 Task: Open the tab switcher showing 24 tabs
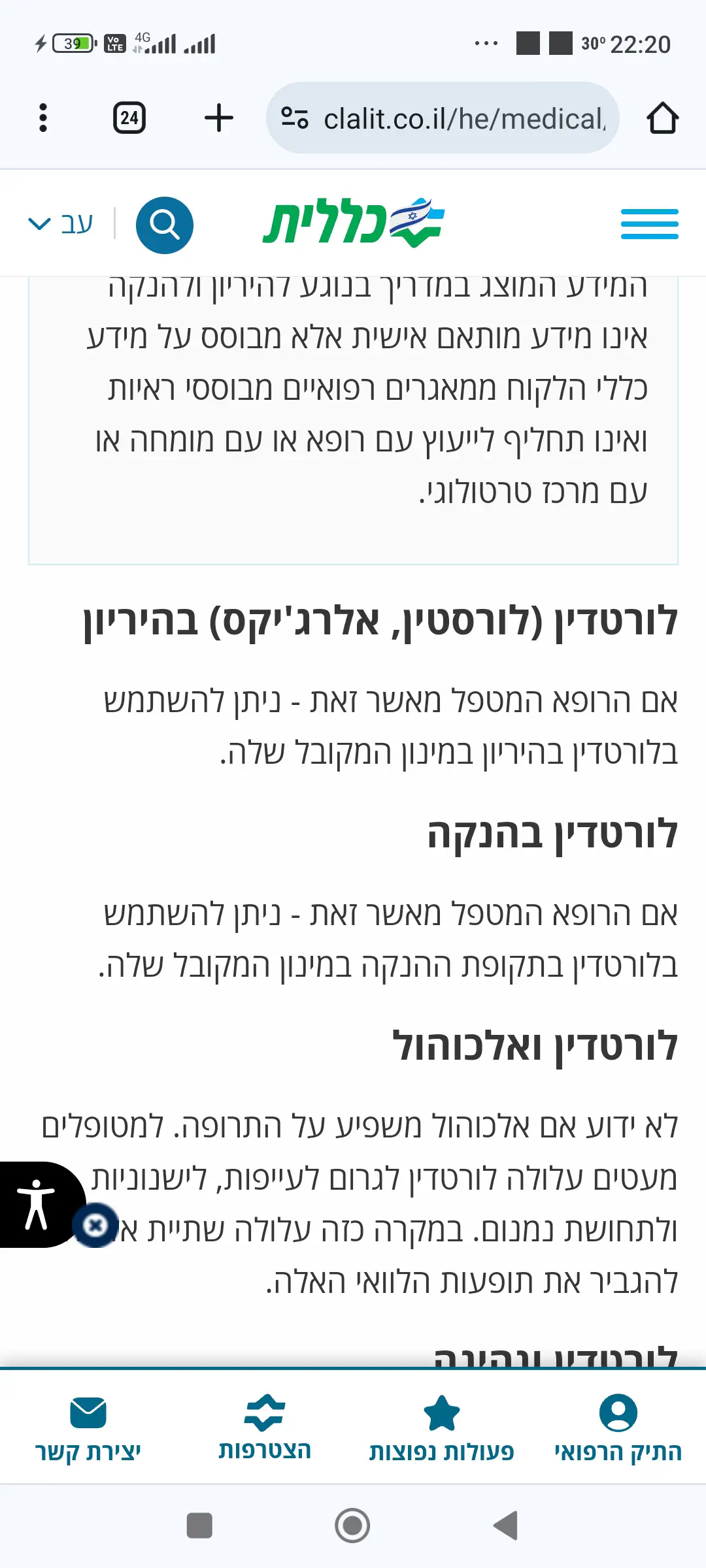pos(129,118)
